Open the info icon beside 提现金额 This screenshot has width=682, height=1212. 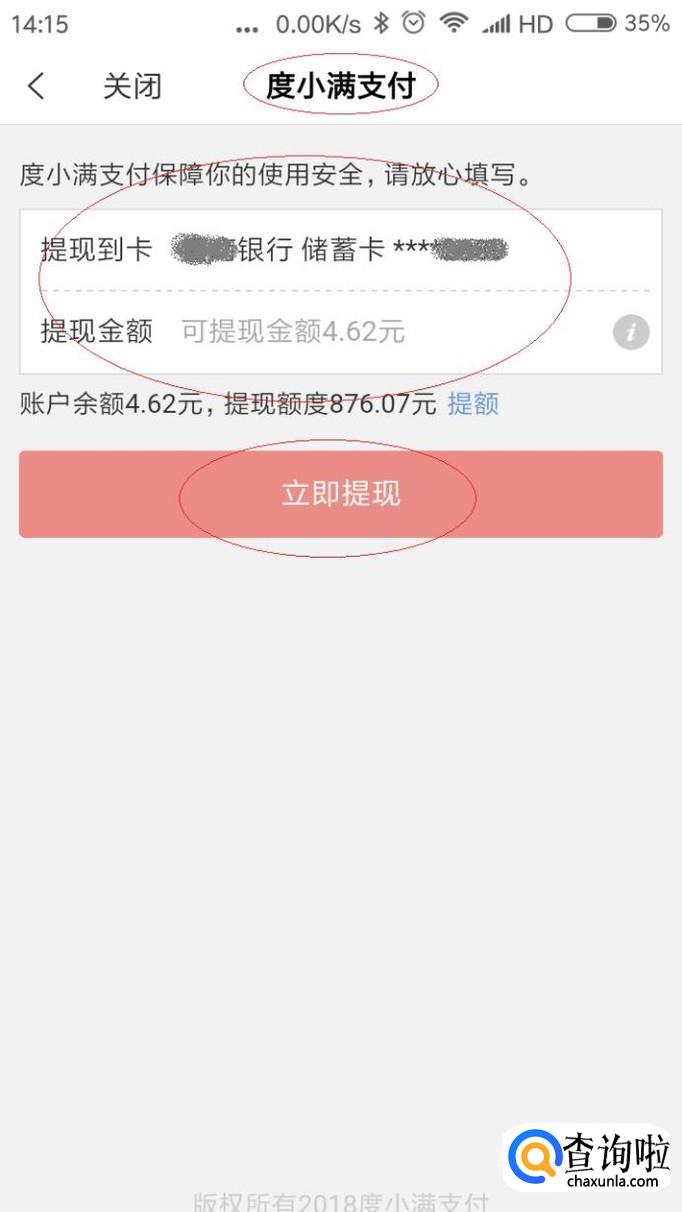pos(631,333)
